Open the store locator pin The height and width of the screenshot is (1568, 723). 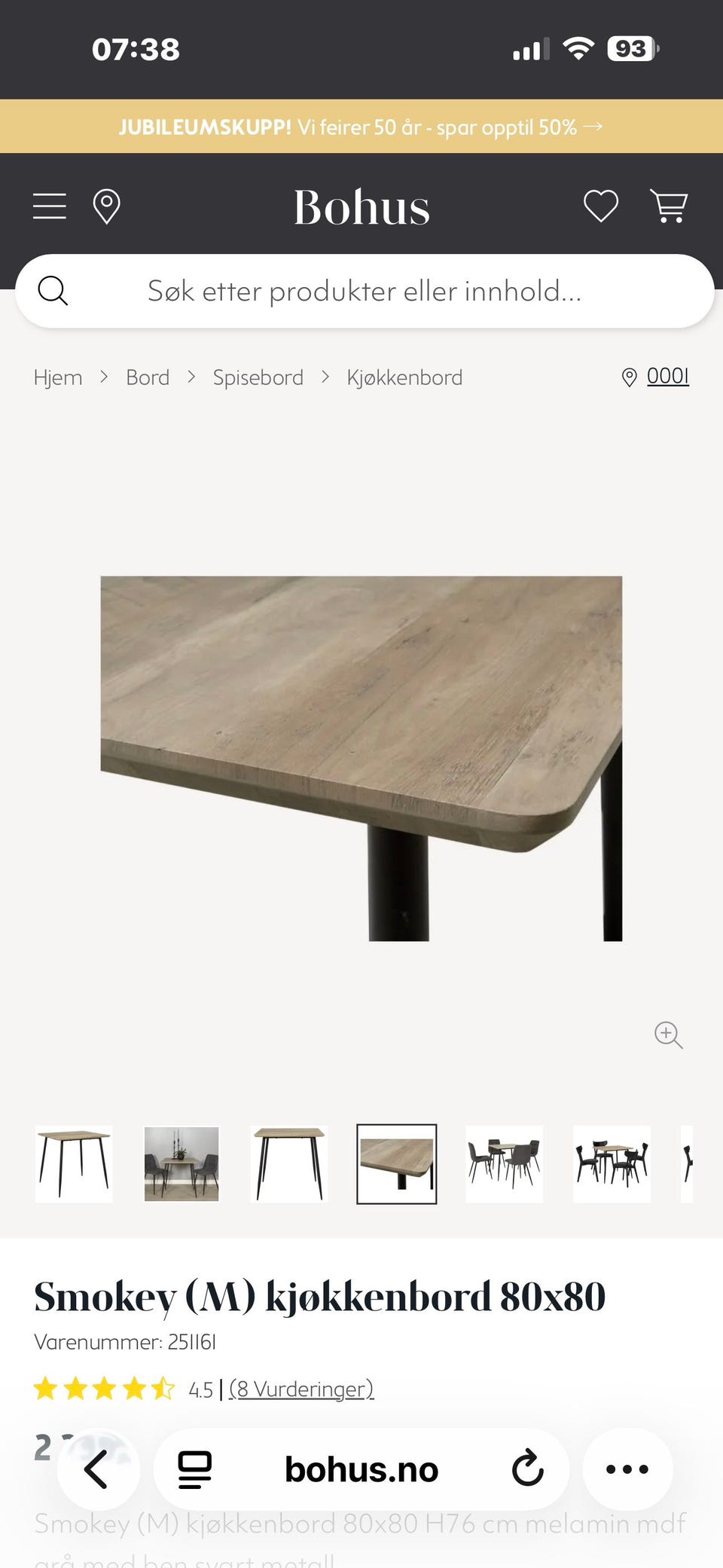[x=106, y=206]
